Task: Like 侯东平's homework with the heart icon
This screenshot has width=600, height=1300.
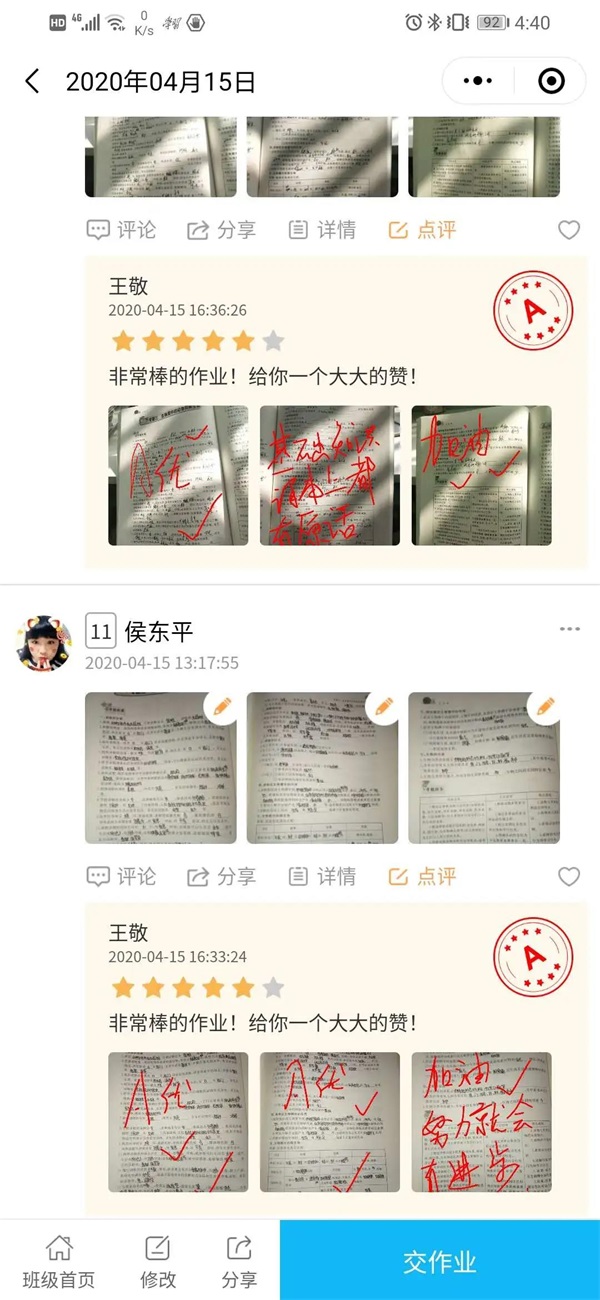Action: click(569, 877)
